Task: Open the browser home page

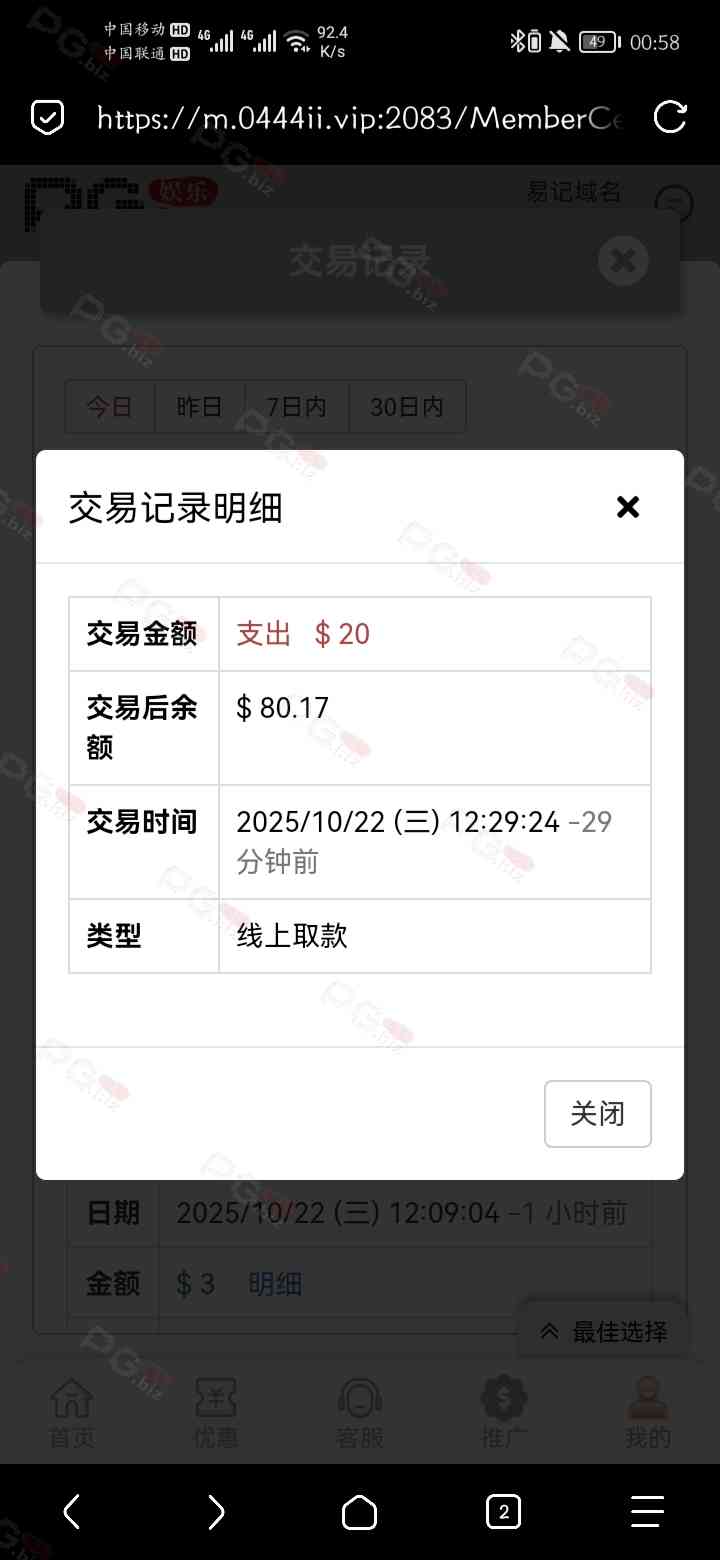Action: coord(360,1512)
